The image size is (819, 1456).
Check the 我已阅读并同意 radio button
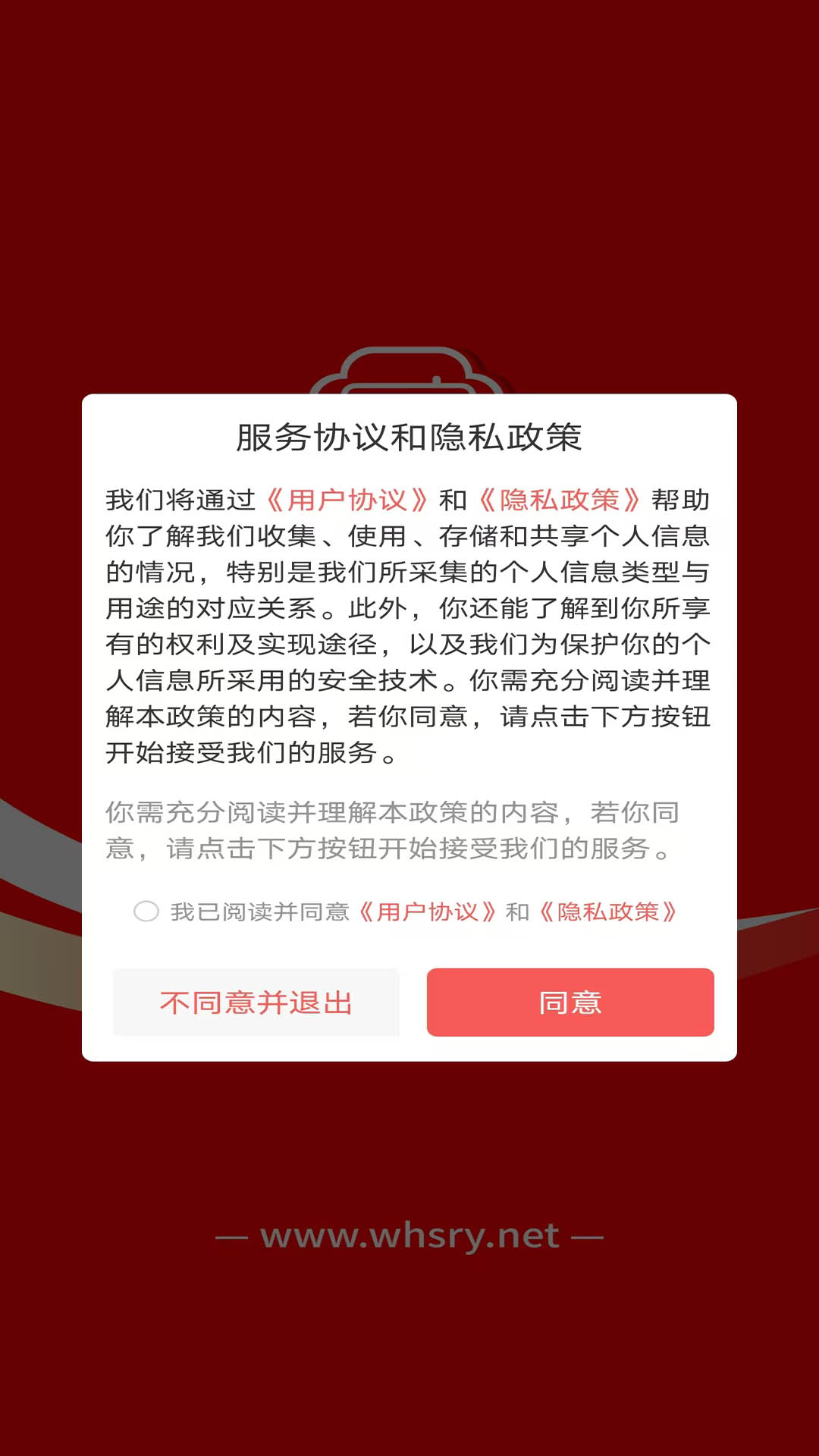[x=146, y=912]
